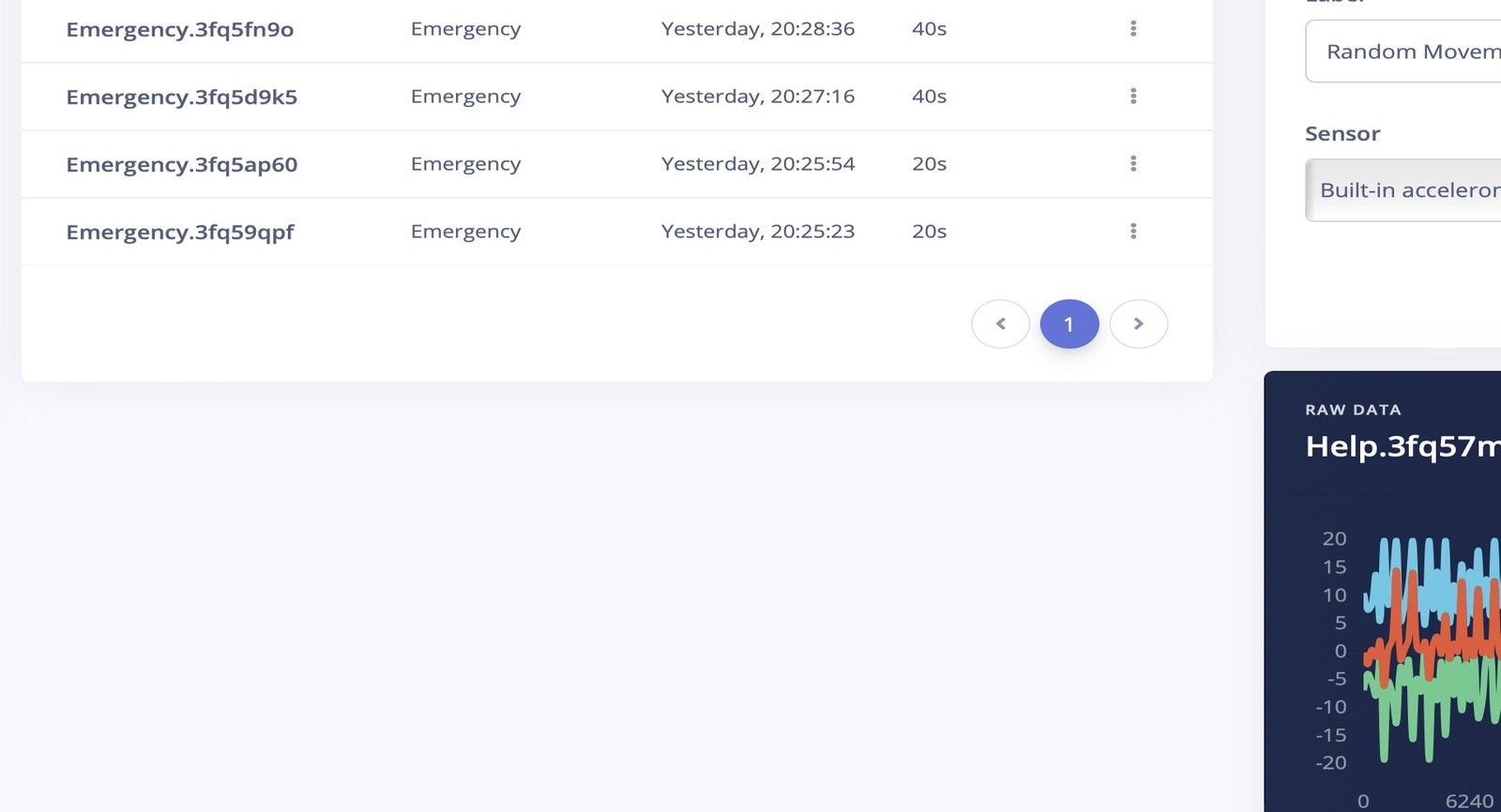
Task: Go to the next page of samples
Action: point(1139,324)
